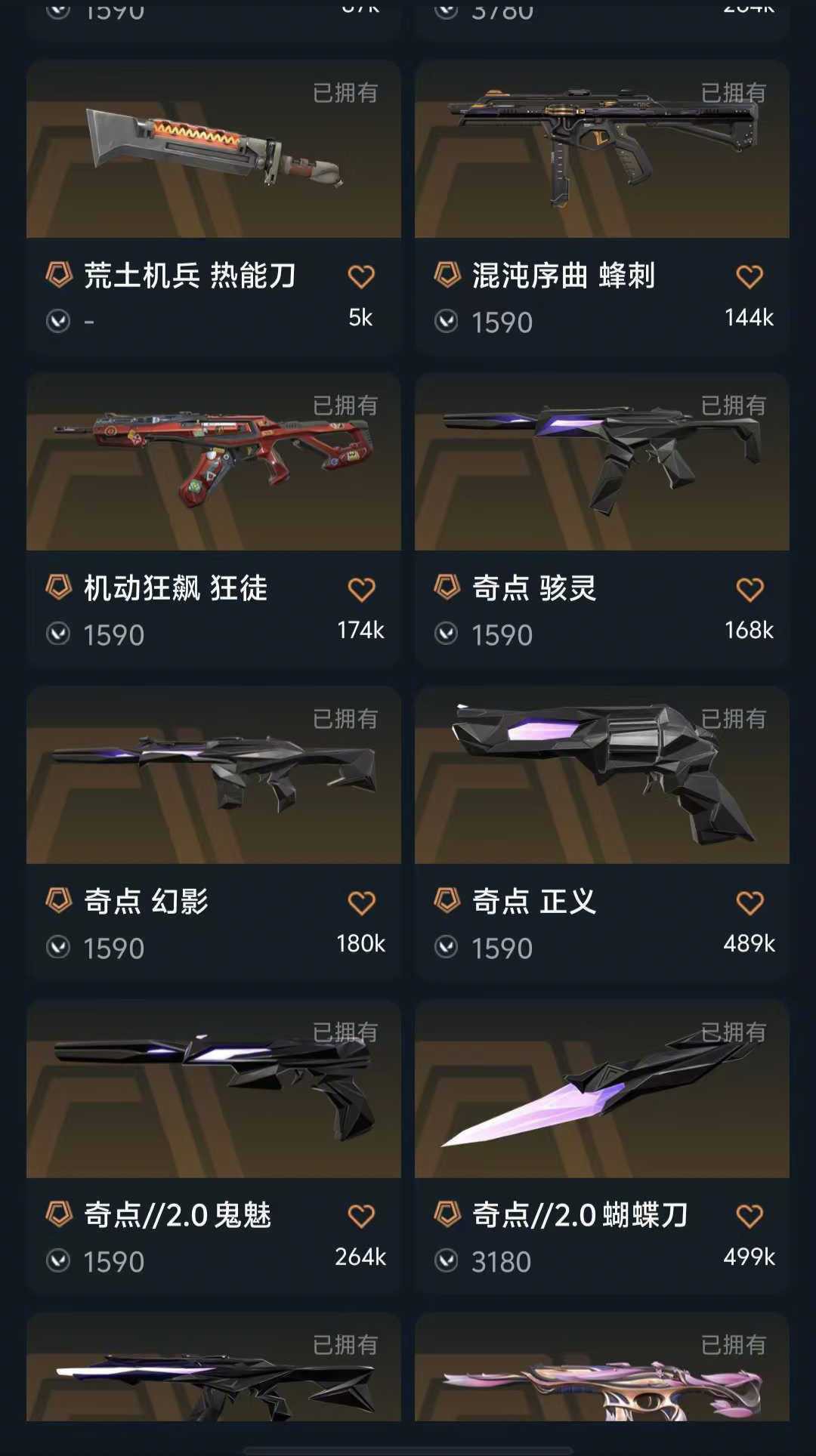
Task: Open the 混沌序曲 蜂刺 skin card
Action: [x=601, y=151]
